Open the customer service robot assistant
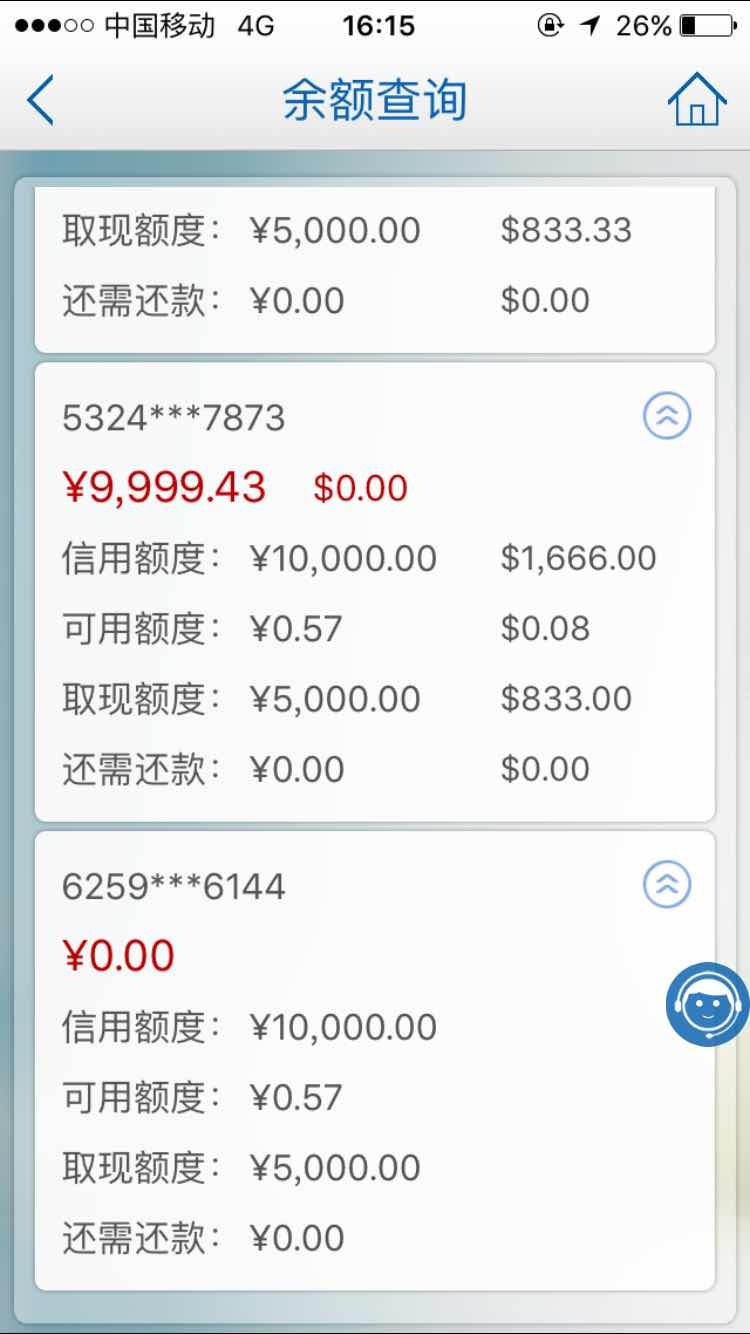 pyautogui.click(x=708, y=1004)
